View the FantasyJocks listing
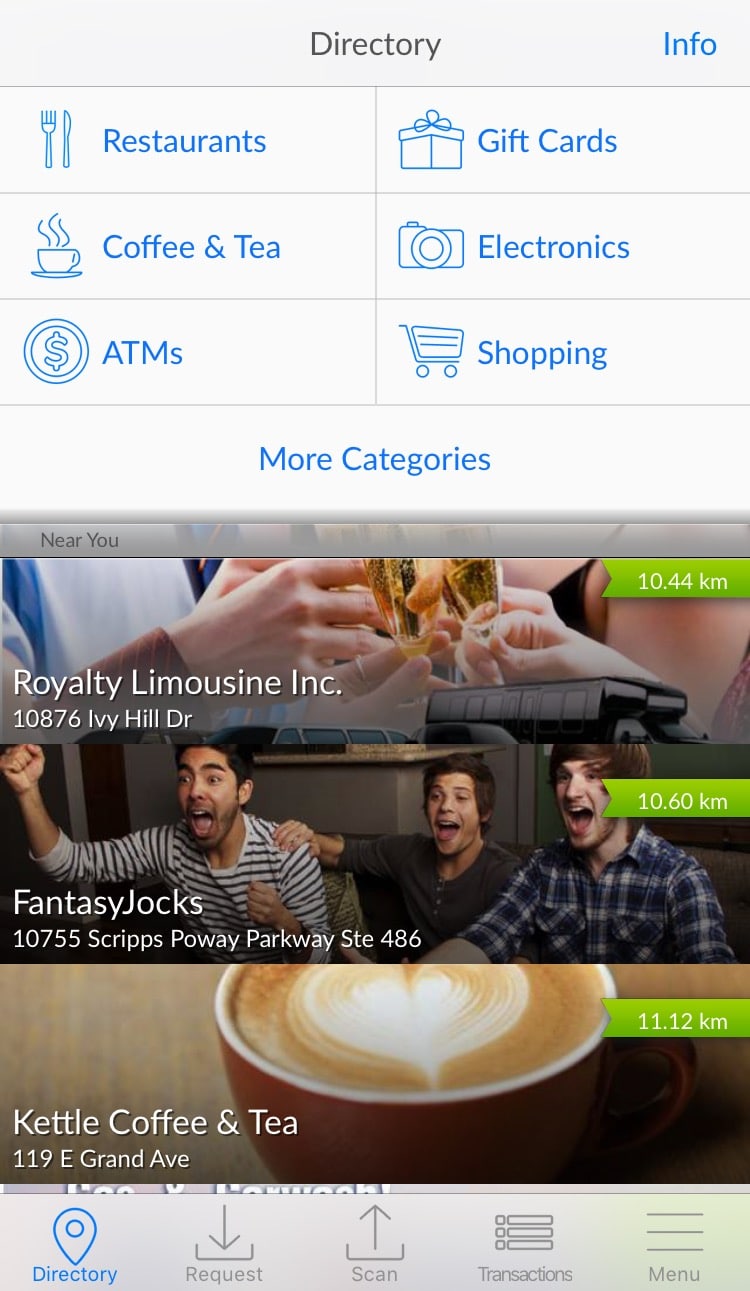Screen dimensions: 750x1291 (x=375, y=854)
